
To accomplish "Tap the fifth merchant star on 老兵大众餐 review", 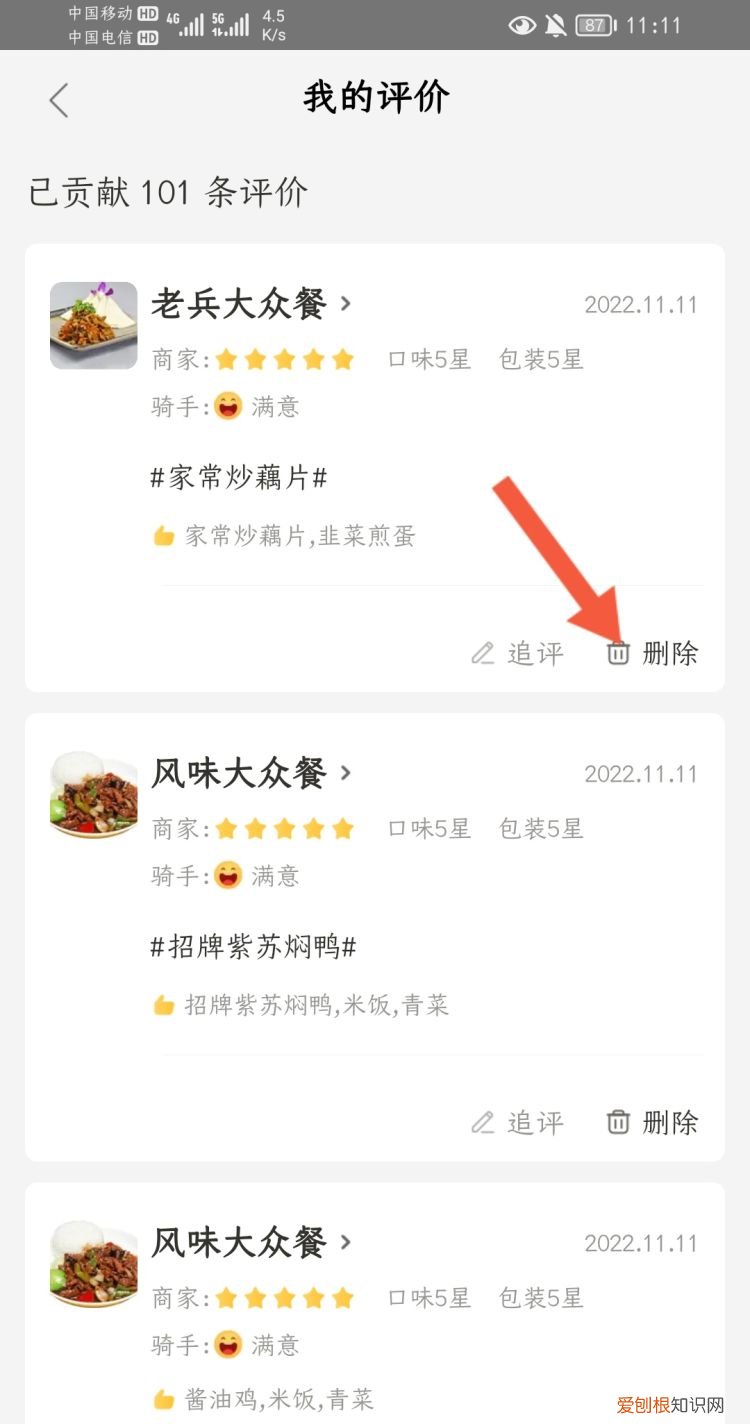I will pos(342,358).
